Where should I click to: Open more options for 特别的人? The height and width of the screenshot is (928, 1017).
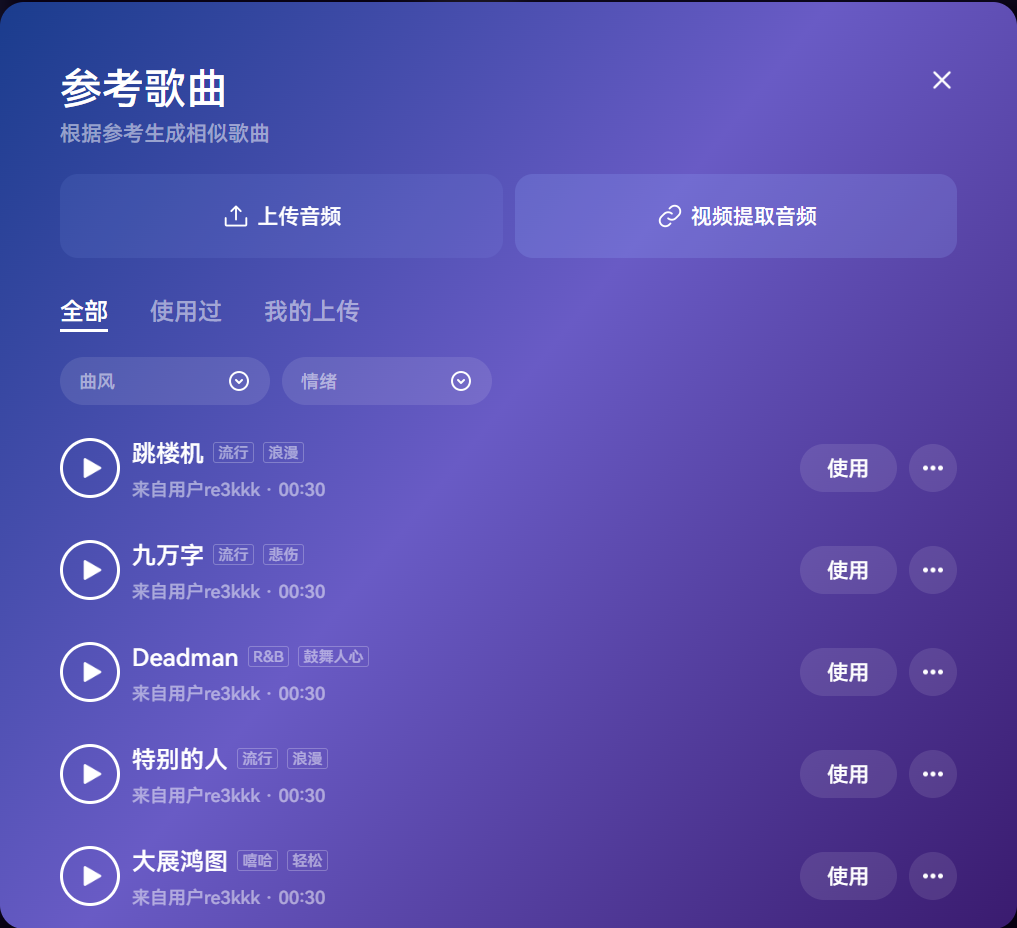[x=933, y=774]
